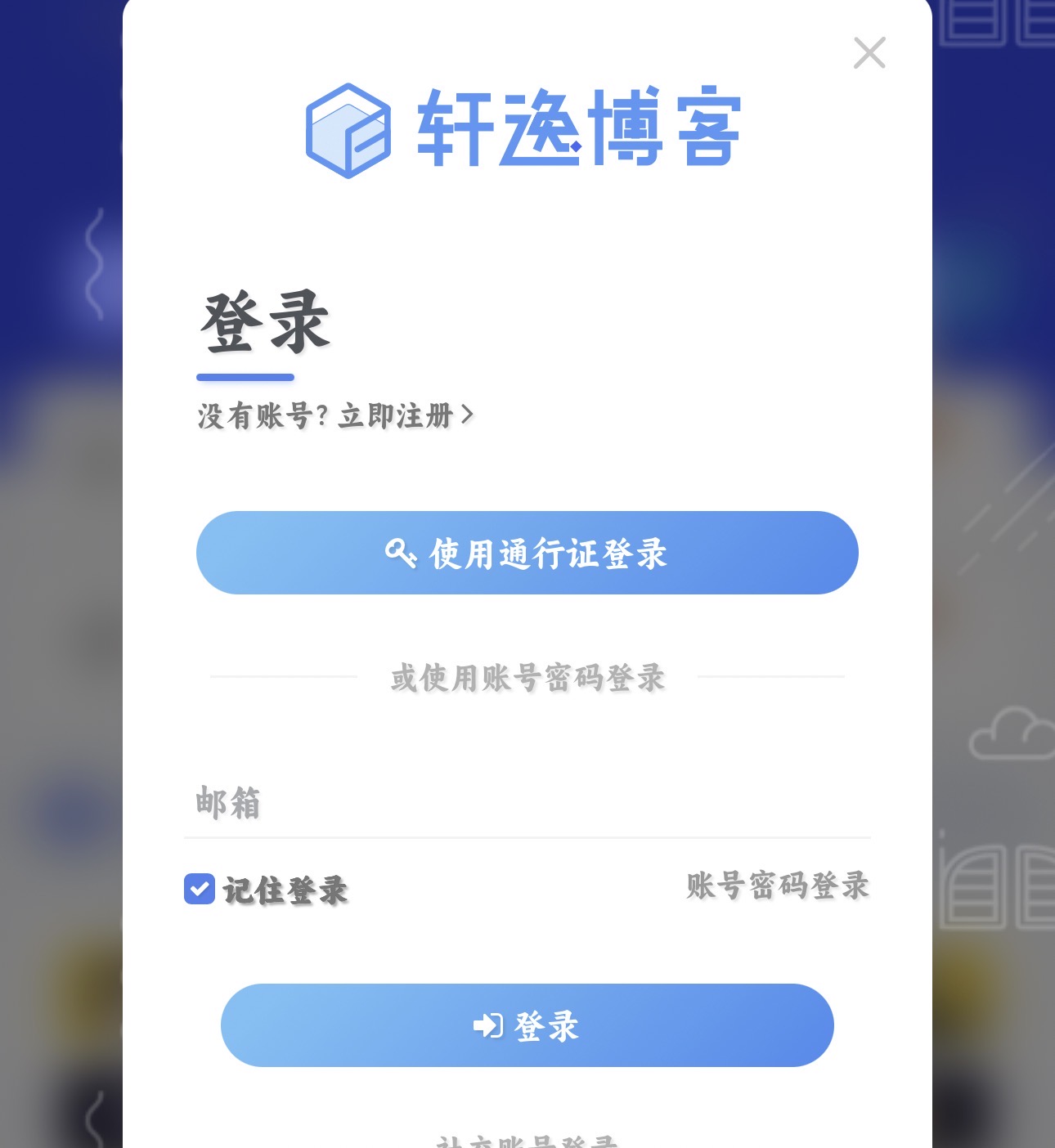The image size is (1055, 1148).
Task: Expand the 立即注册 registration link arrow
Action: pyautogui.click(x=469, y=415)
